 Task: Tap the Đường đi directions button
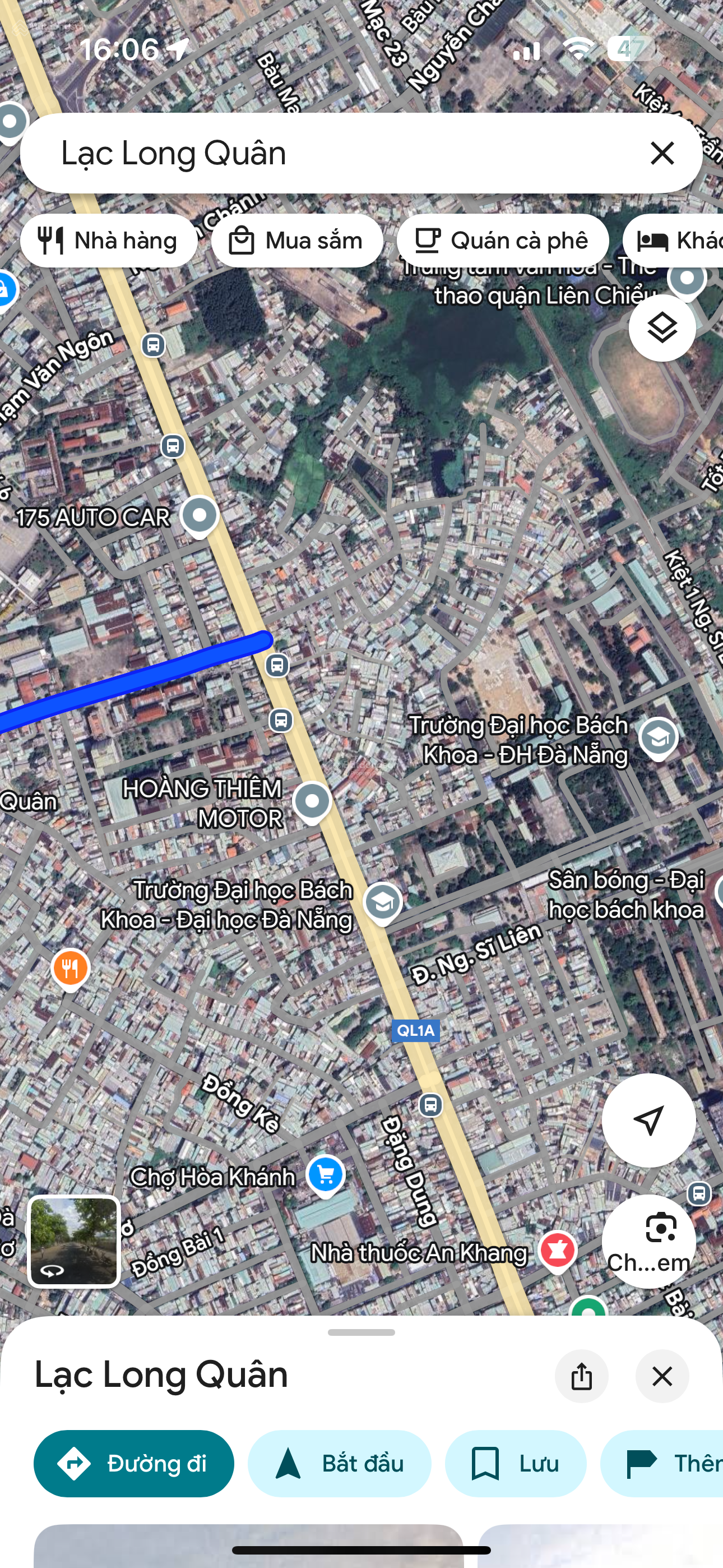[134, 1464]
